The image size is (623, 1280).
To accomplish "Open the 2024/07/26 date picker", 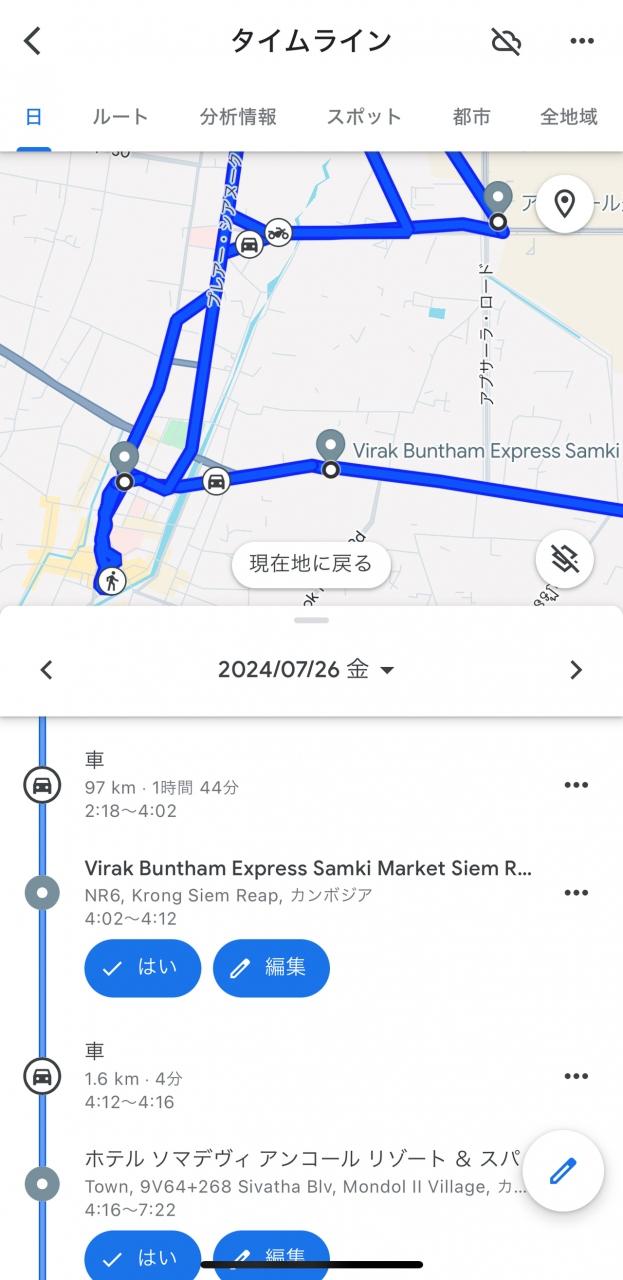I will click(306, 670).
